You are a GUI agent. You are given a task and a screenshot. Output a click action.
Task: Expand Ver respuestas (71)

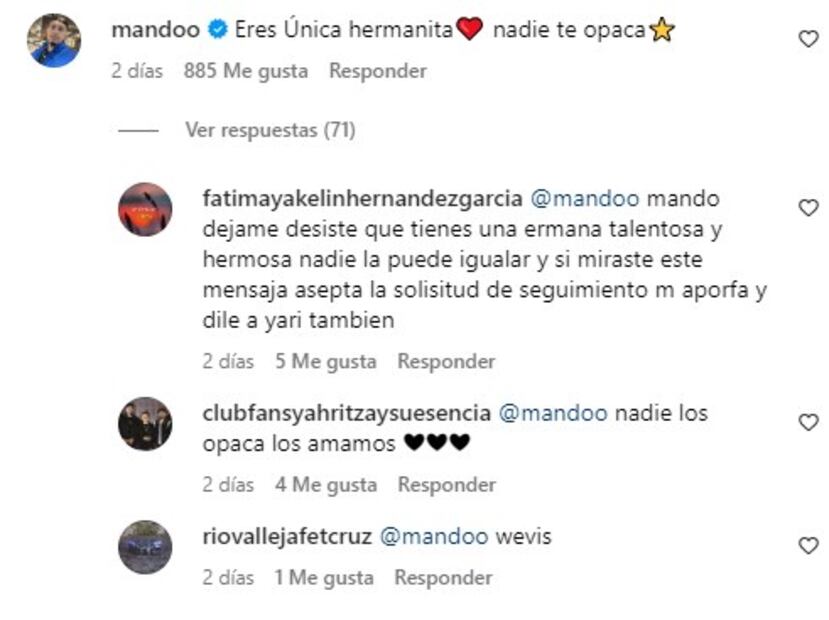click(270, 130)
